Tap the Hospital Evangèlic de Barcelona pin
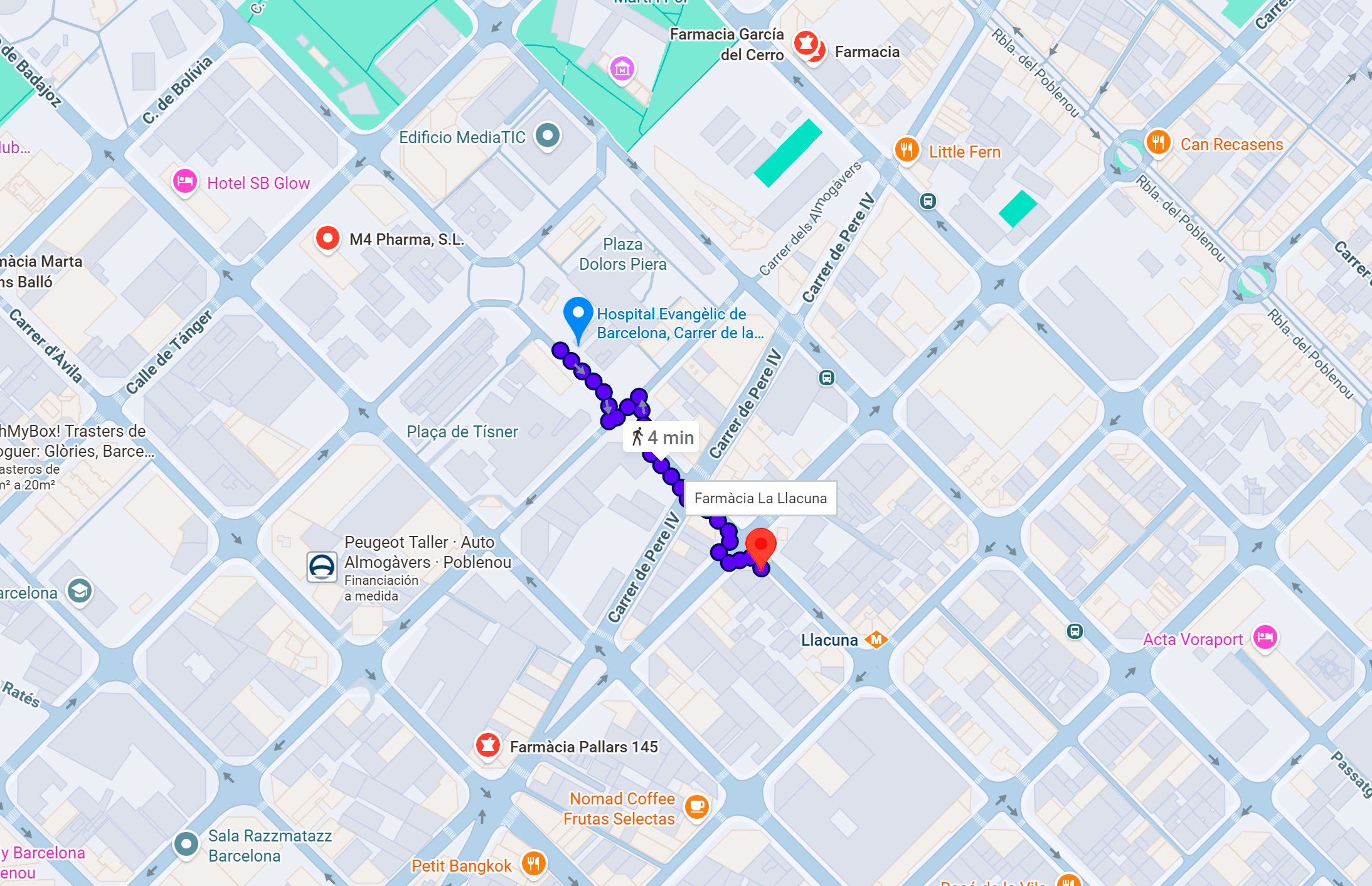Image resolution: width=1372 pixels, height=886 pixels. click(578, 314)
